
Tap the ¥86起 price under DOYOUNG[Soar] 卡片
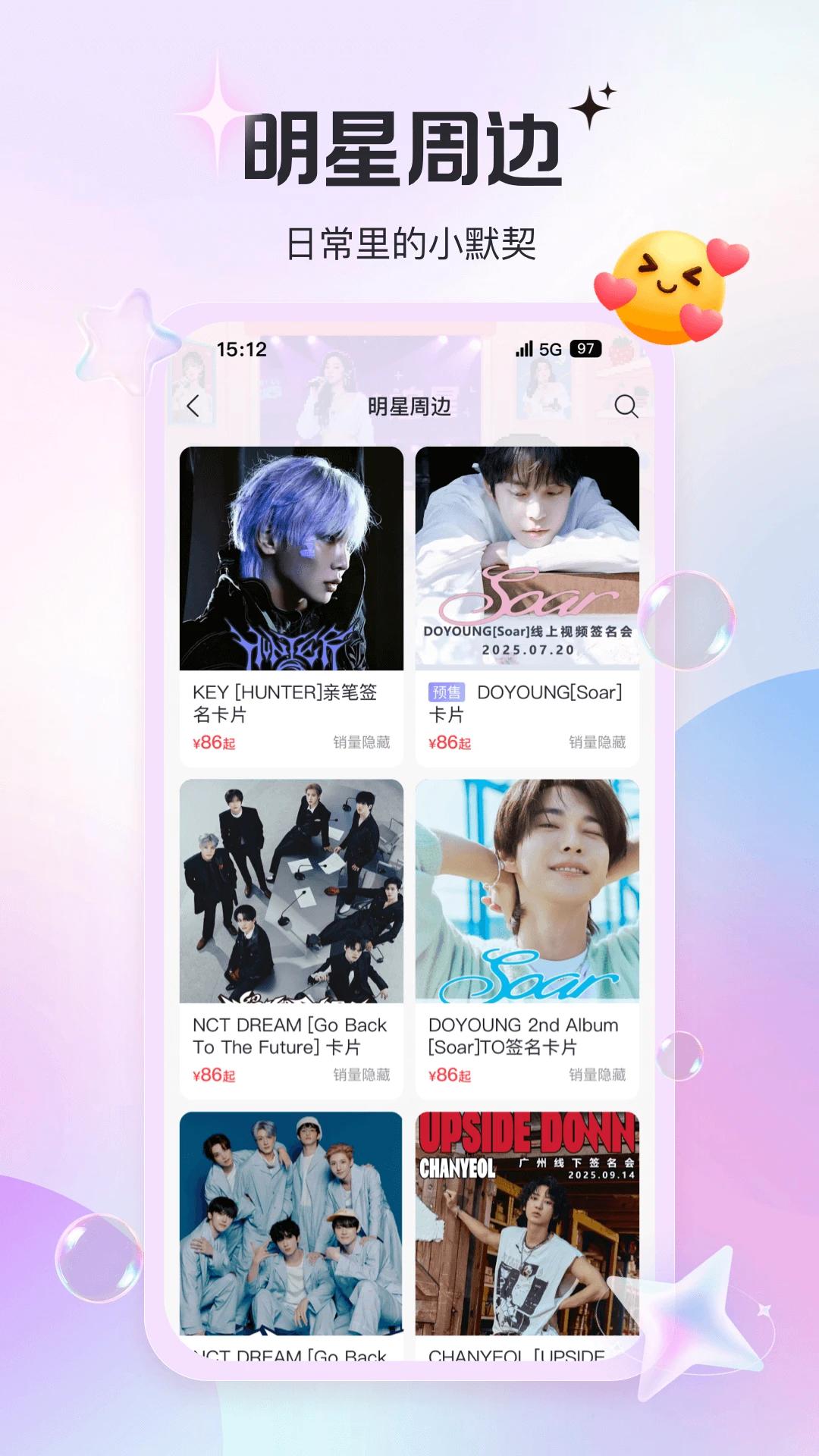pos(447,745)
